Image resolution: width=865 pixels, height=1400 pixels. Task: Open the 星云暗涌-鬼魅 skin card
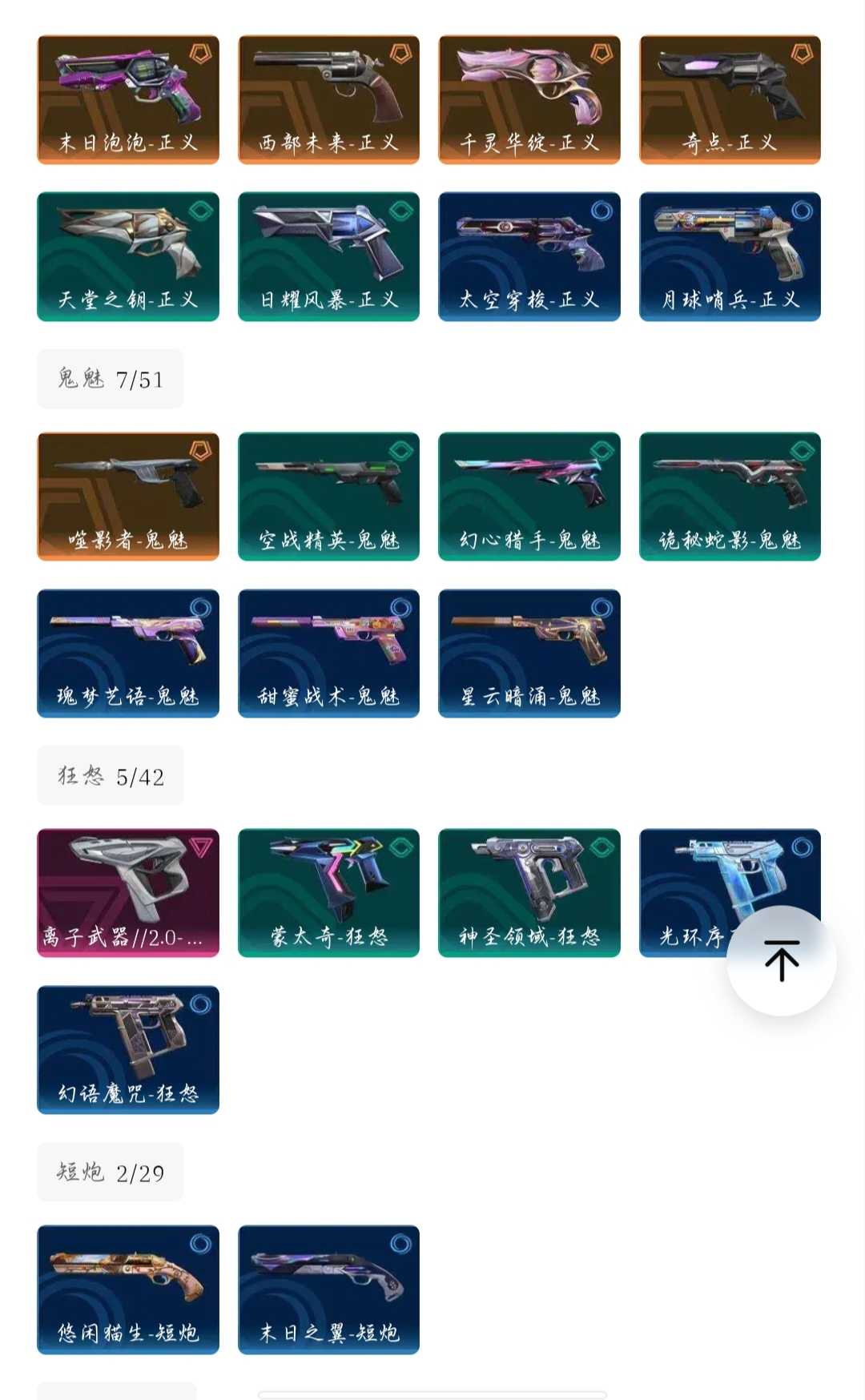coord(529,654)
